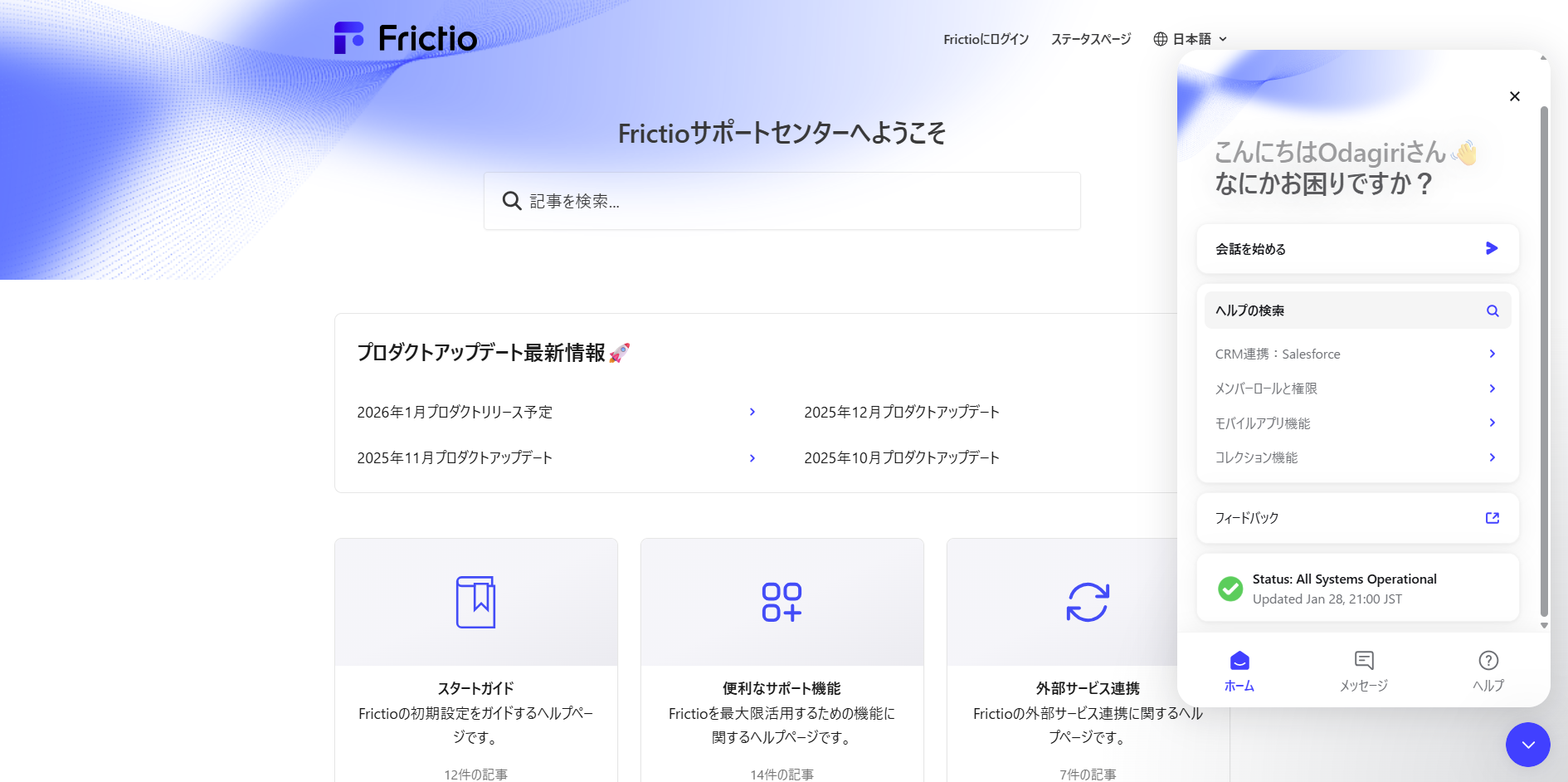Open モバイルアプリ機能 help article
1568x782 pixels.
(1356, 423)
